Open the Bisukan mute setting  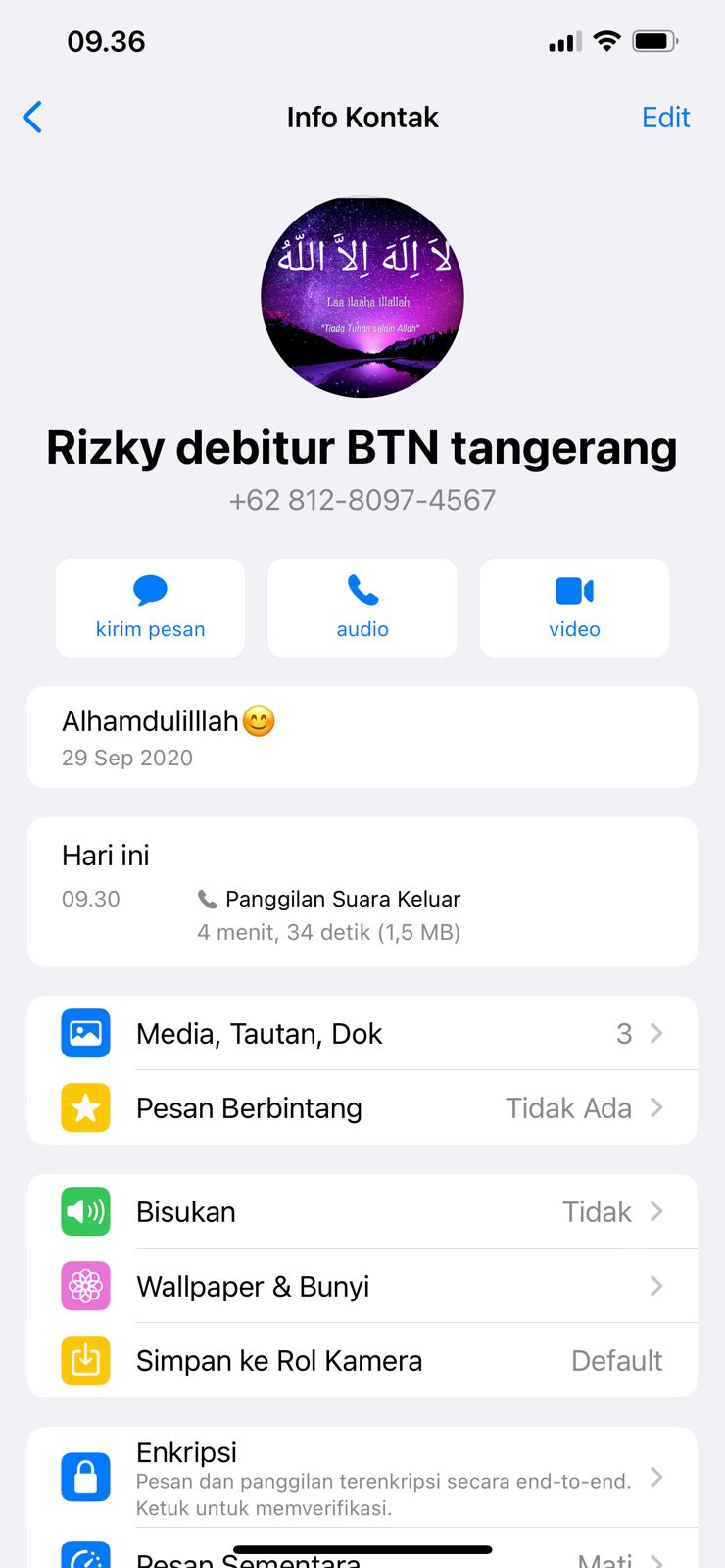(362, 1212)
